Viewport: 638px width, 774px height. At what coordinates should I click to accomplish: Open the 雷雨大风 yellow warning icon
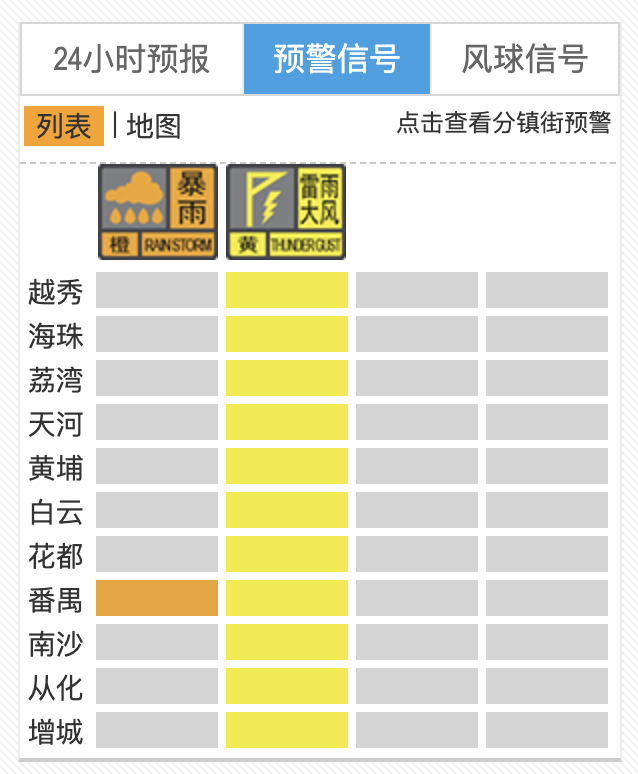tap(286, 212)
